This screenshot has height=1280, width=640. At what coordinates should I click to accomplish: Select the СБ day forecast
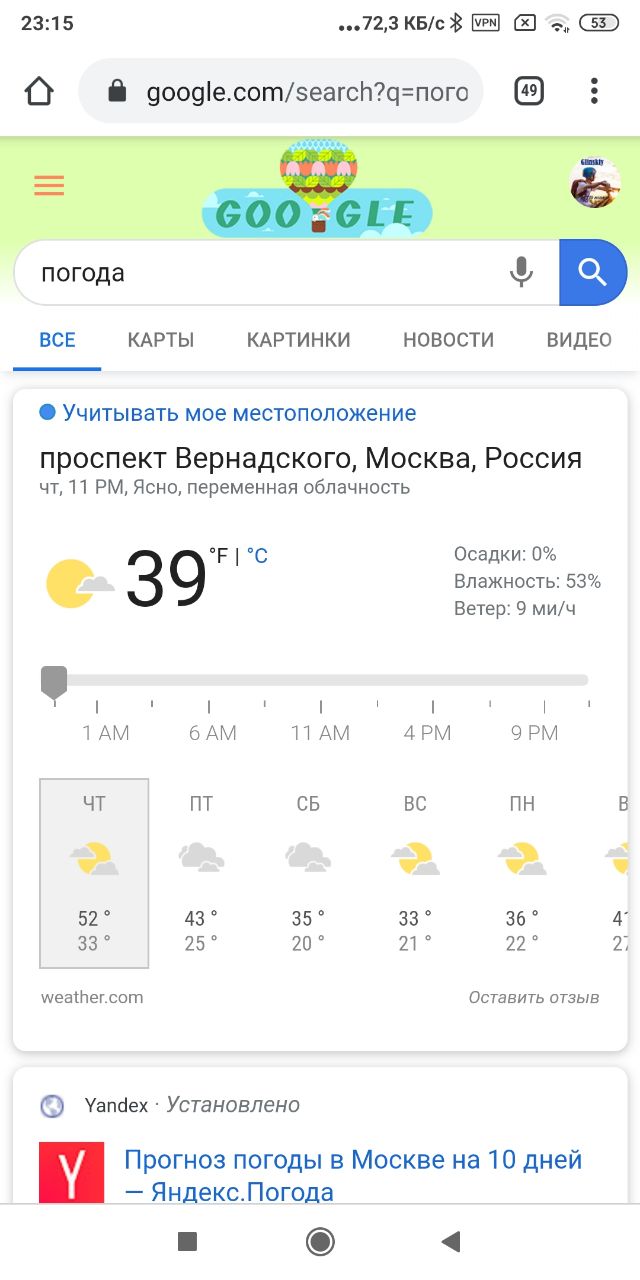308,872
